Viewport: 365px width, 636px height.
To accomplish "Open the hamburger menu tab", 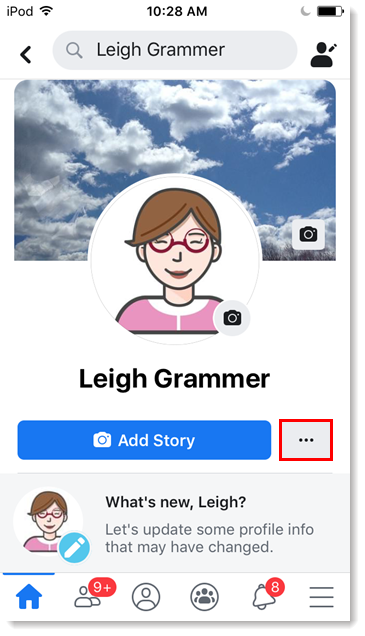I will [322, 597].
